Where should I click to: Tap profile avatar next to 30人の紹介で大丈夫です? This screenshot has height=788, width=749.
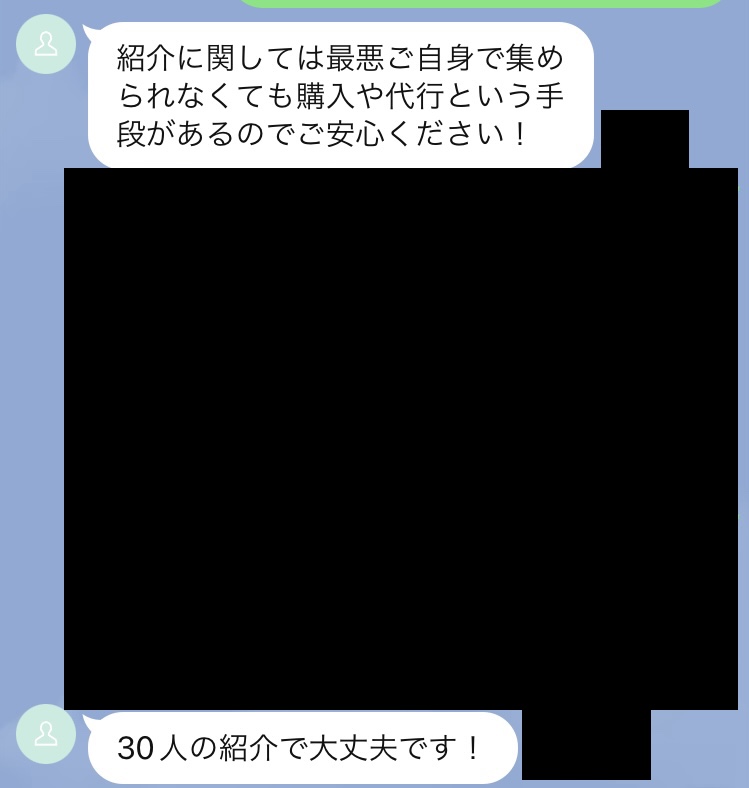click(x=46, y=734)
